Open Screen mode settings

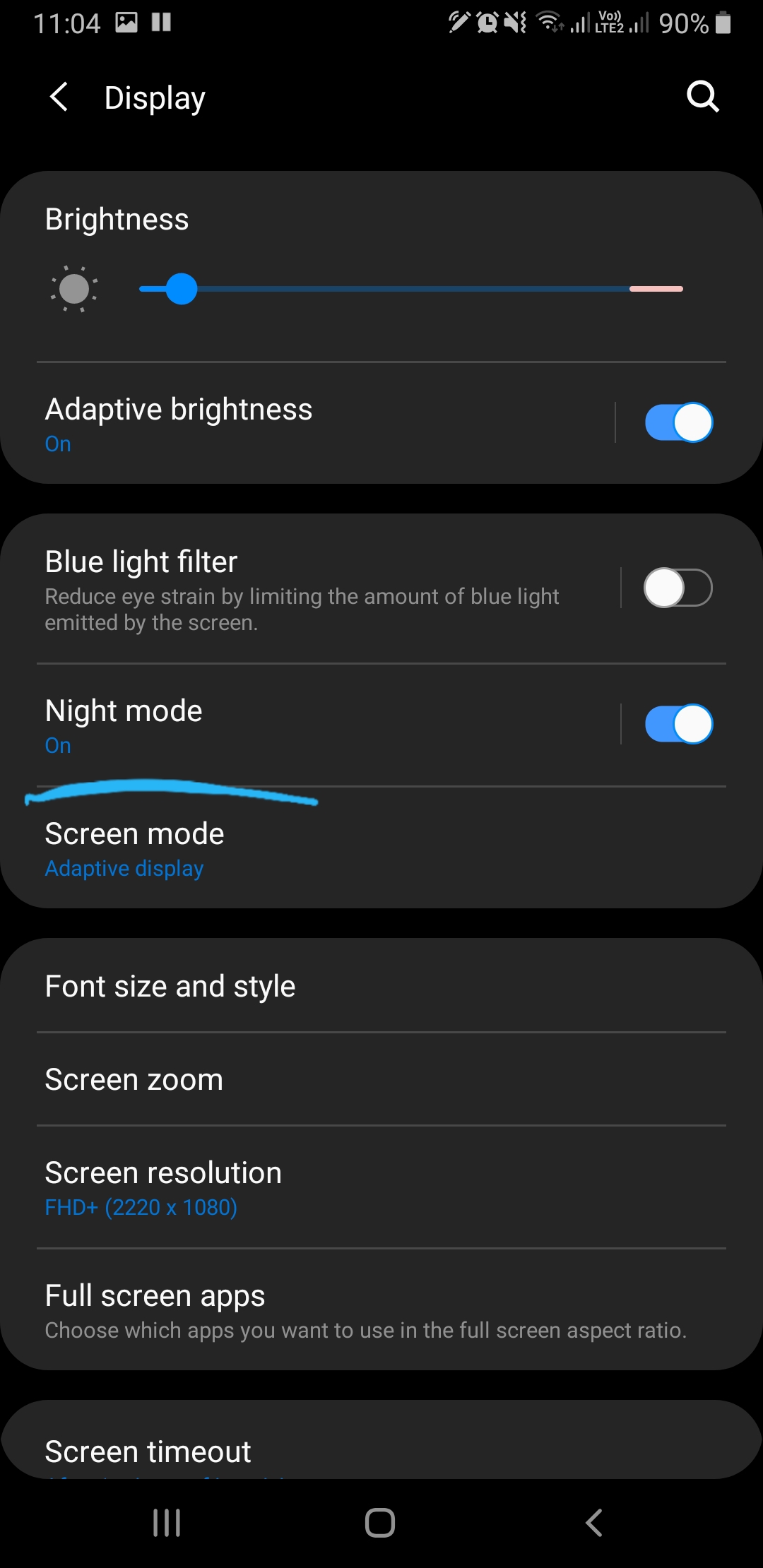pos(283,848)
